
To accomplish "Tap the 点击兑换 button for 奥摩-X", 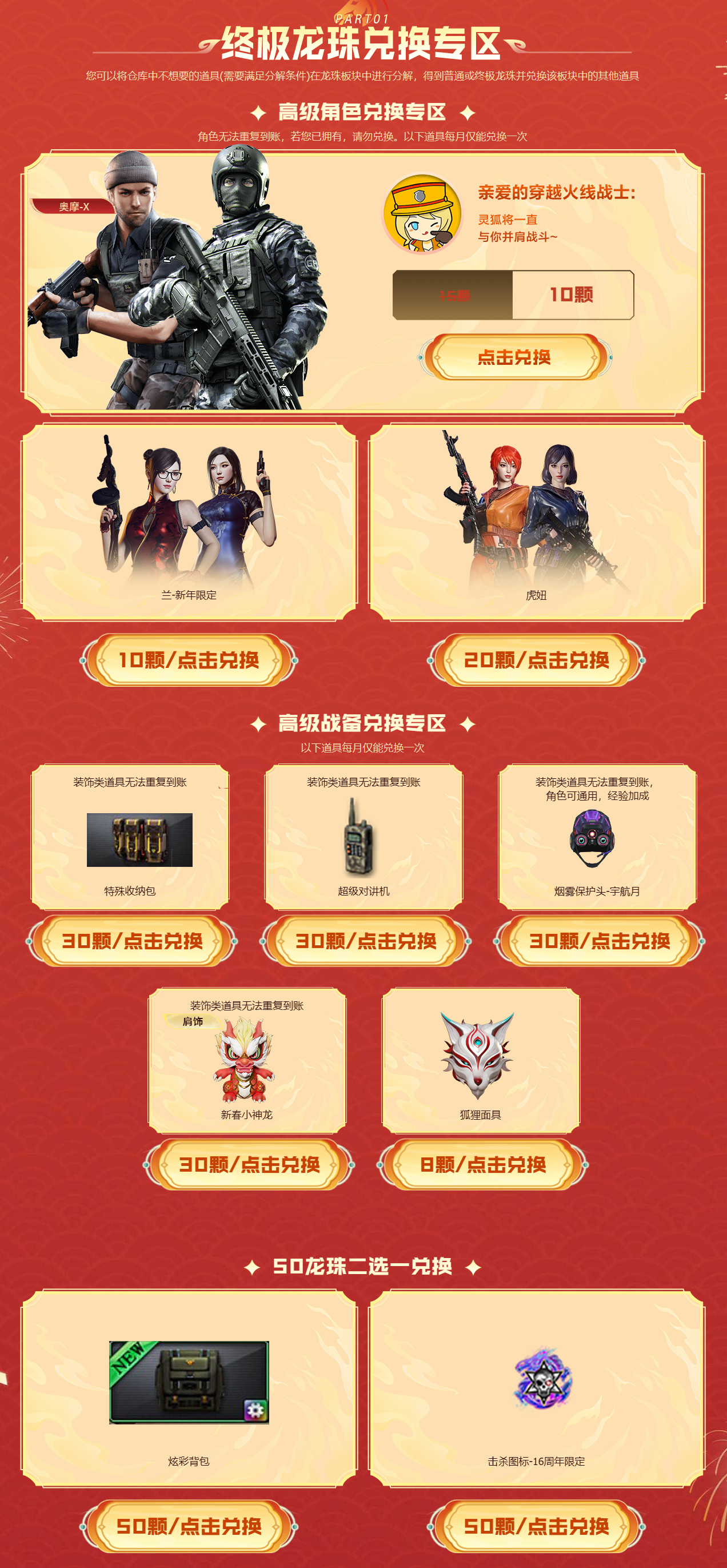I will click(514, 357).
